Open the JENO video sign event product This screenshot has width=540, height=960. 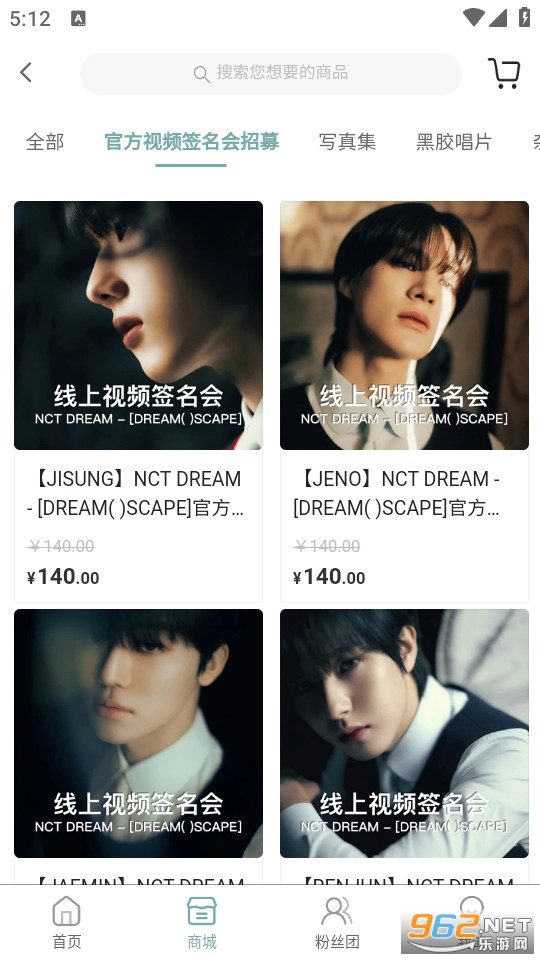click(404, 402)
